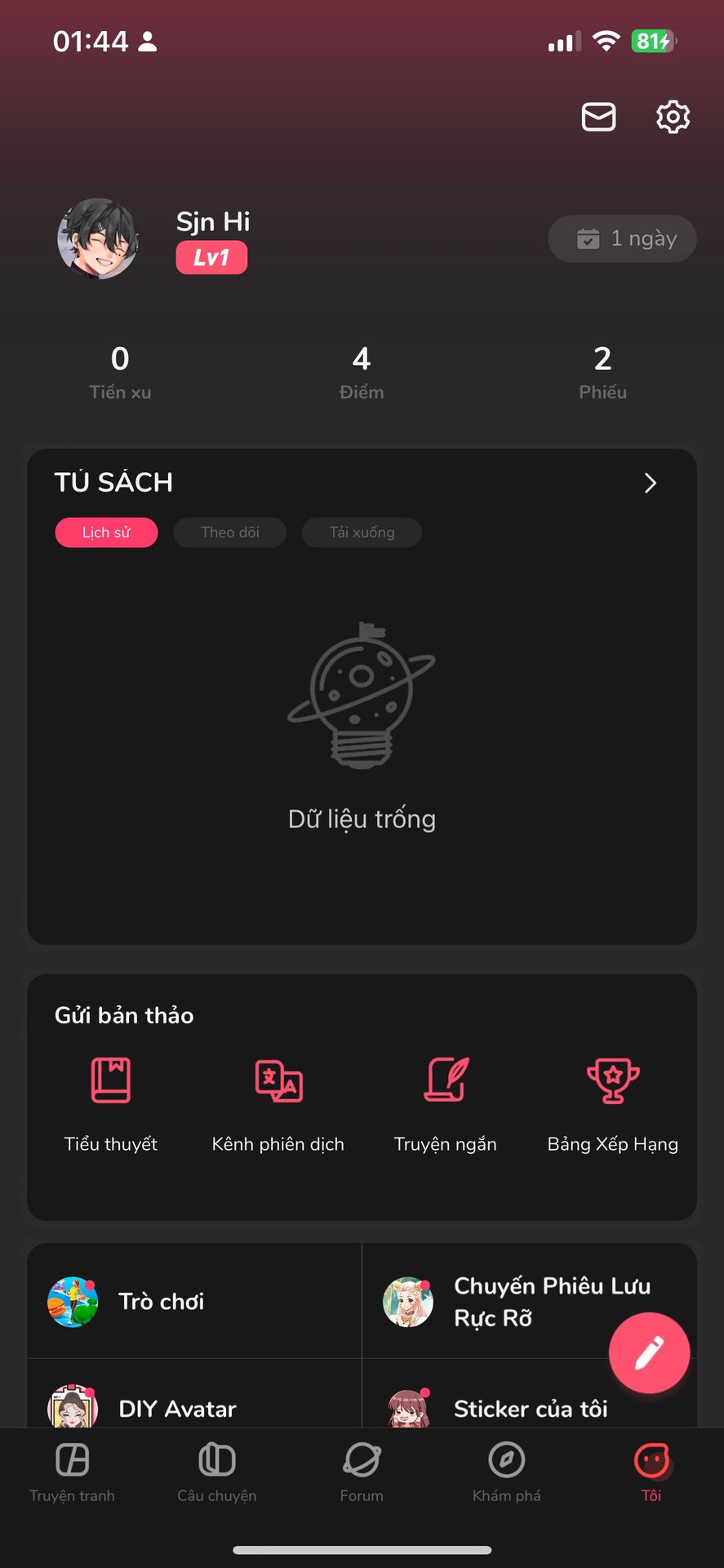The width and height of the screenshot is (724, 1568).
Task: Open the settings gear
Action: point(673,117)
